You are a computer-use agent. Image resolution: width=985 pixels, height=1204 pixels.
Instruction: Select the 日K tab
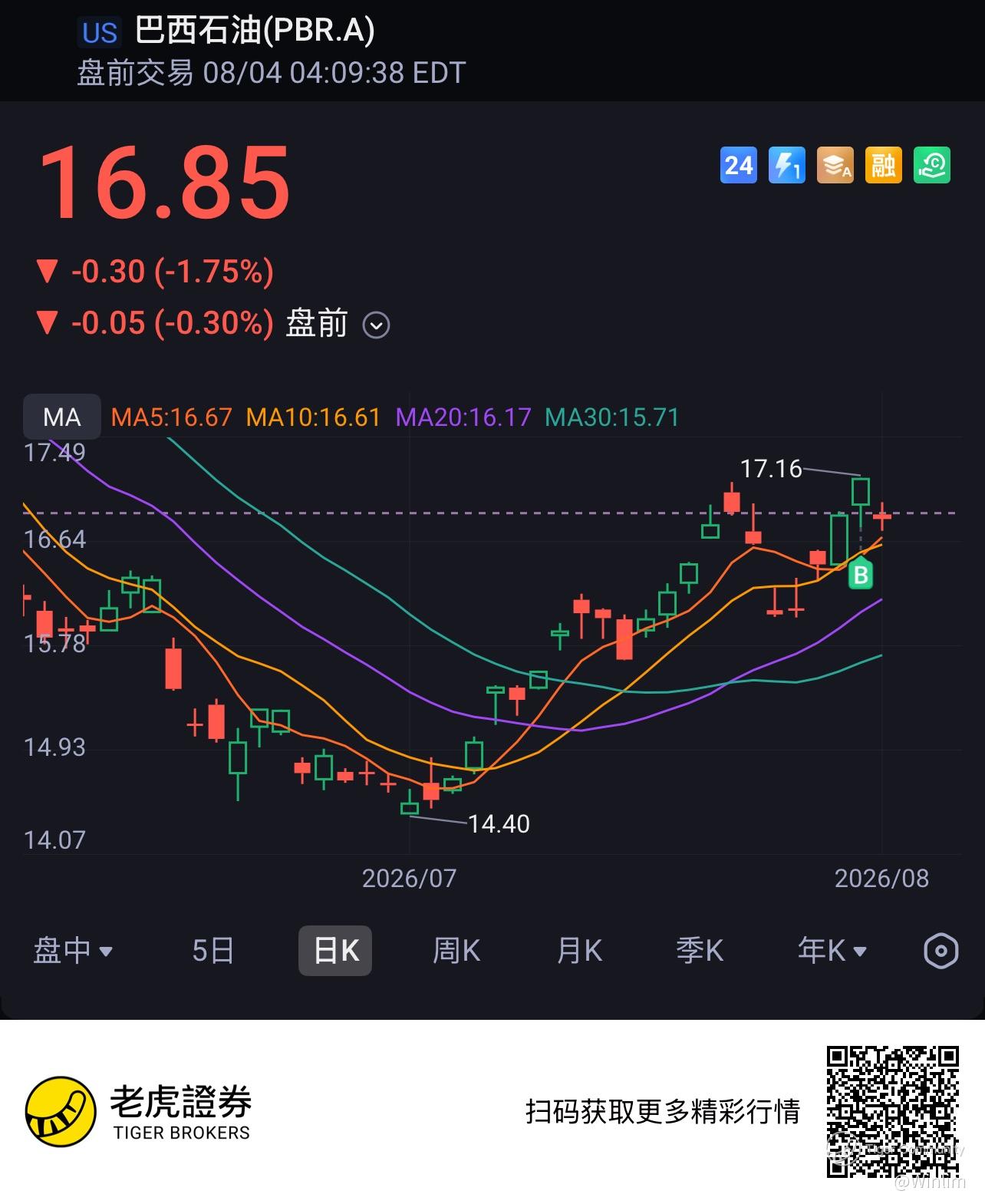(x=335, y=951)
